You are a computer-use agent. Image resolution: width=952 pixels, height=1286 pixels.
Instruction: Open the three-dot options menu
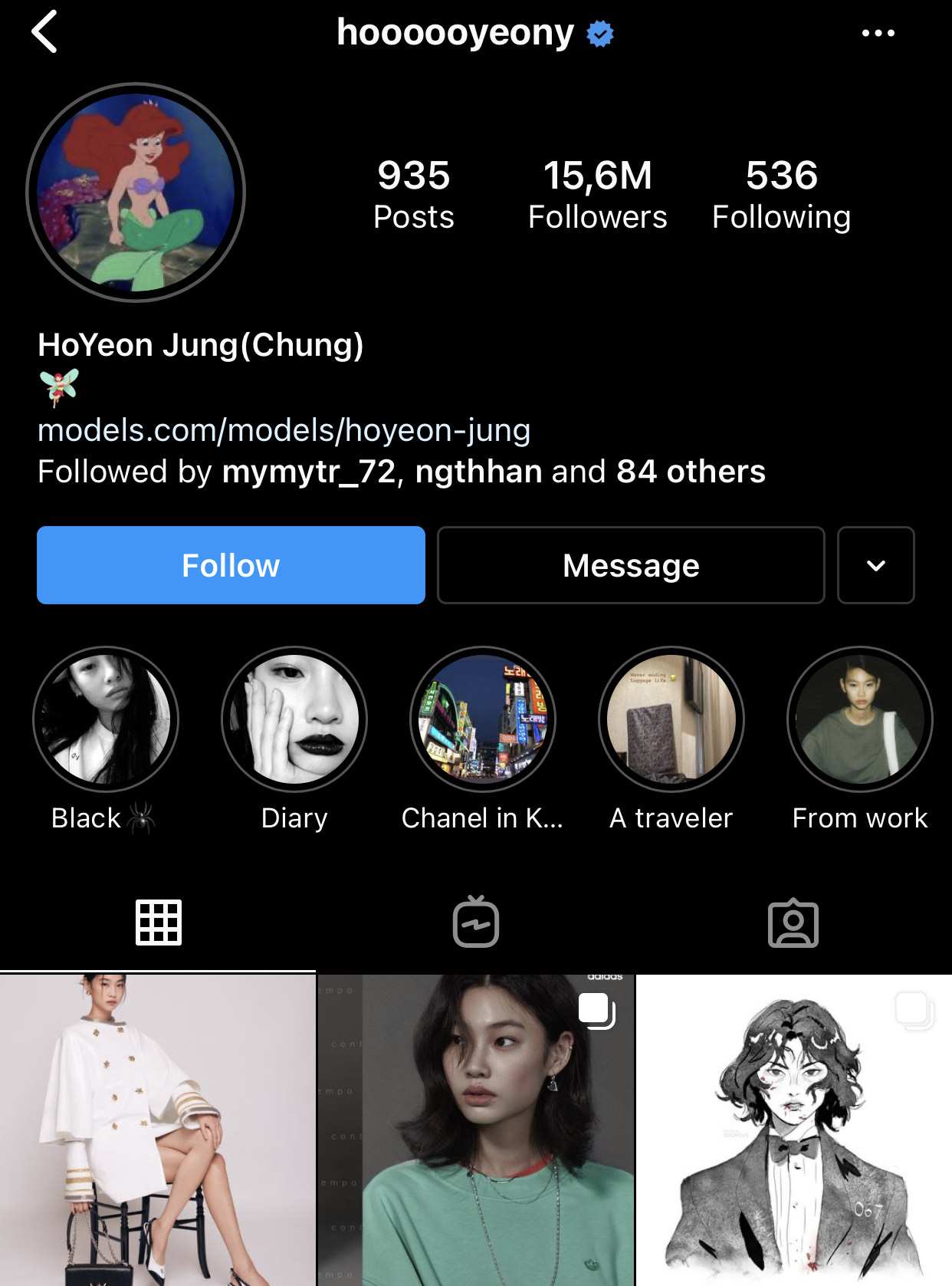pyautogui.click(x=878, y=33)
